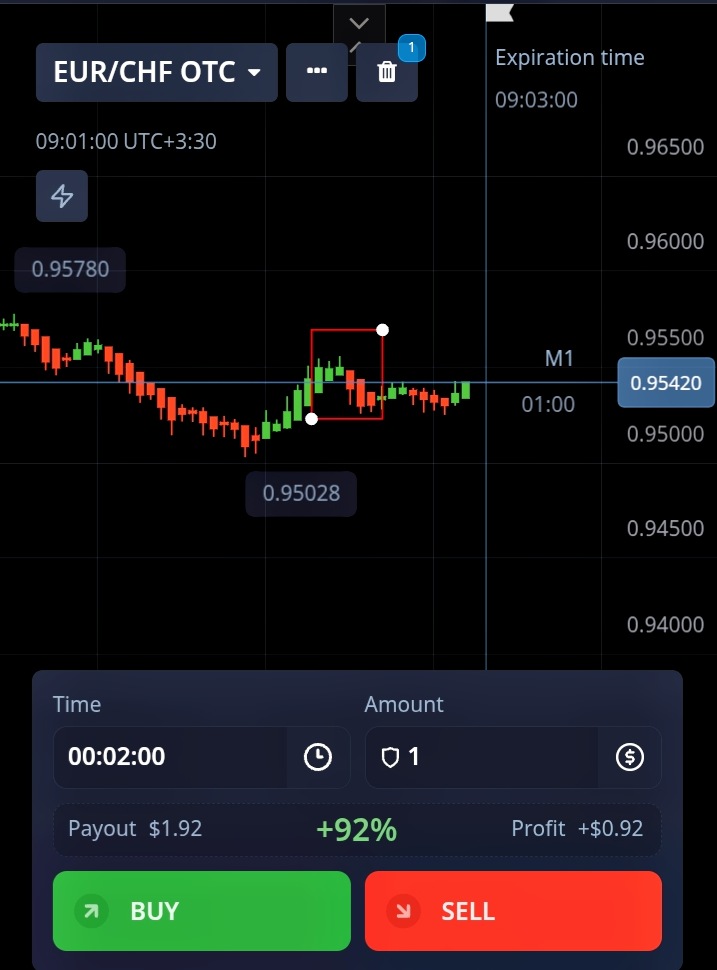The height and width of the screenshot is (970, 717).
Task: Select the red rectangle drawing on chart
Action: (347, 330)
